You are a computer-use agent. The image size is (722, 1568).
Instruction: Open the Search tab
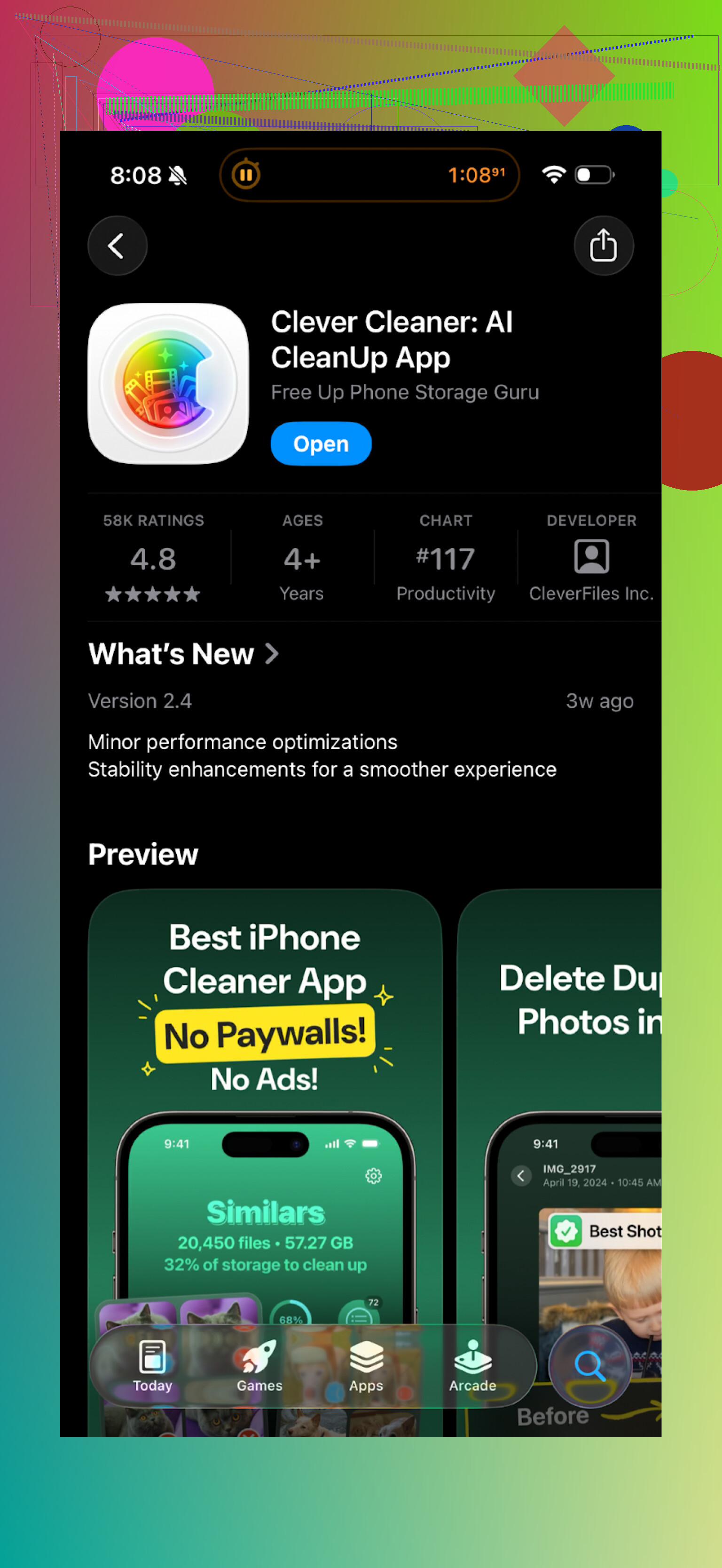(589, 1365)
